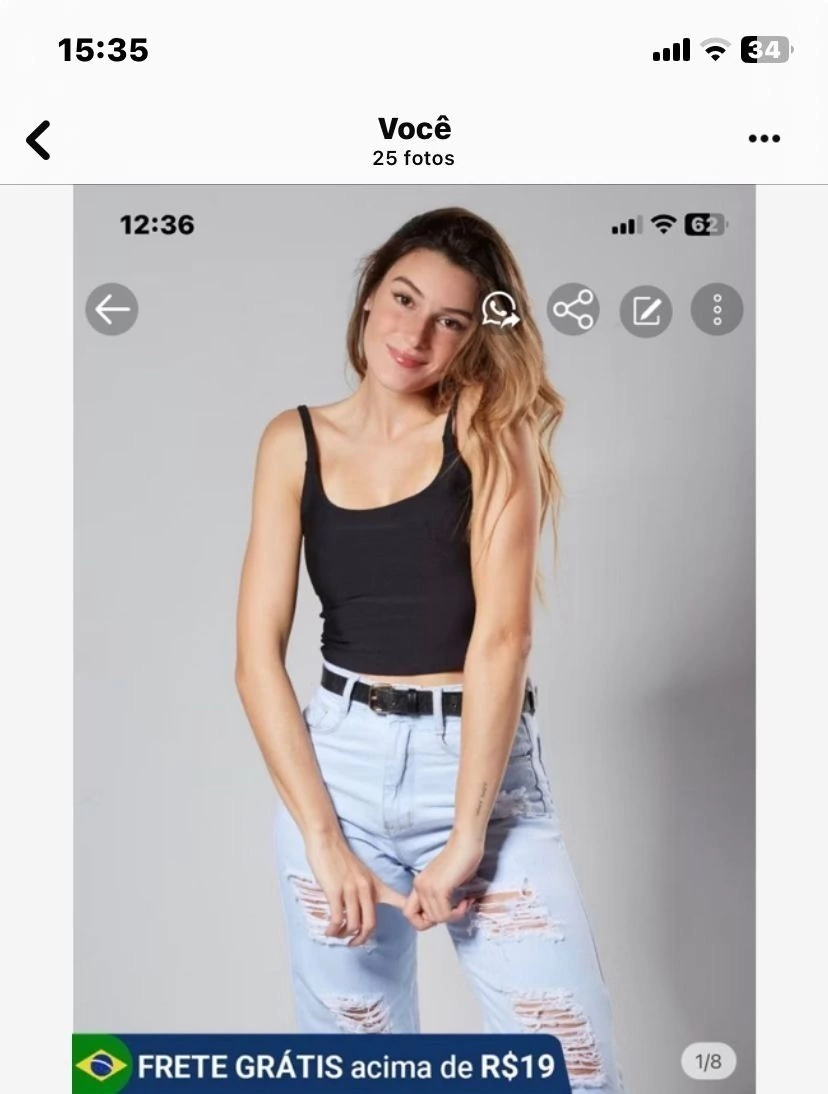The width and height of the screenshot is (828, 1094).
Task: Open the three-dot overflow menu
Action: [x=764, y=139]
